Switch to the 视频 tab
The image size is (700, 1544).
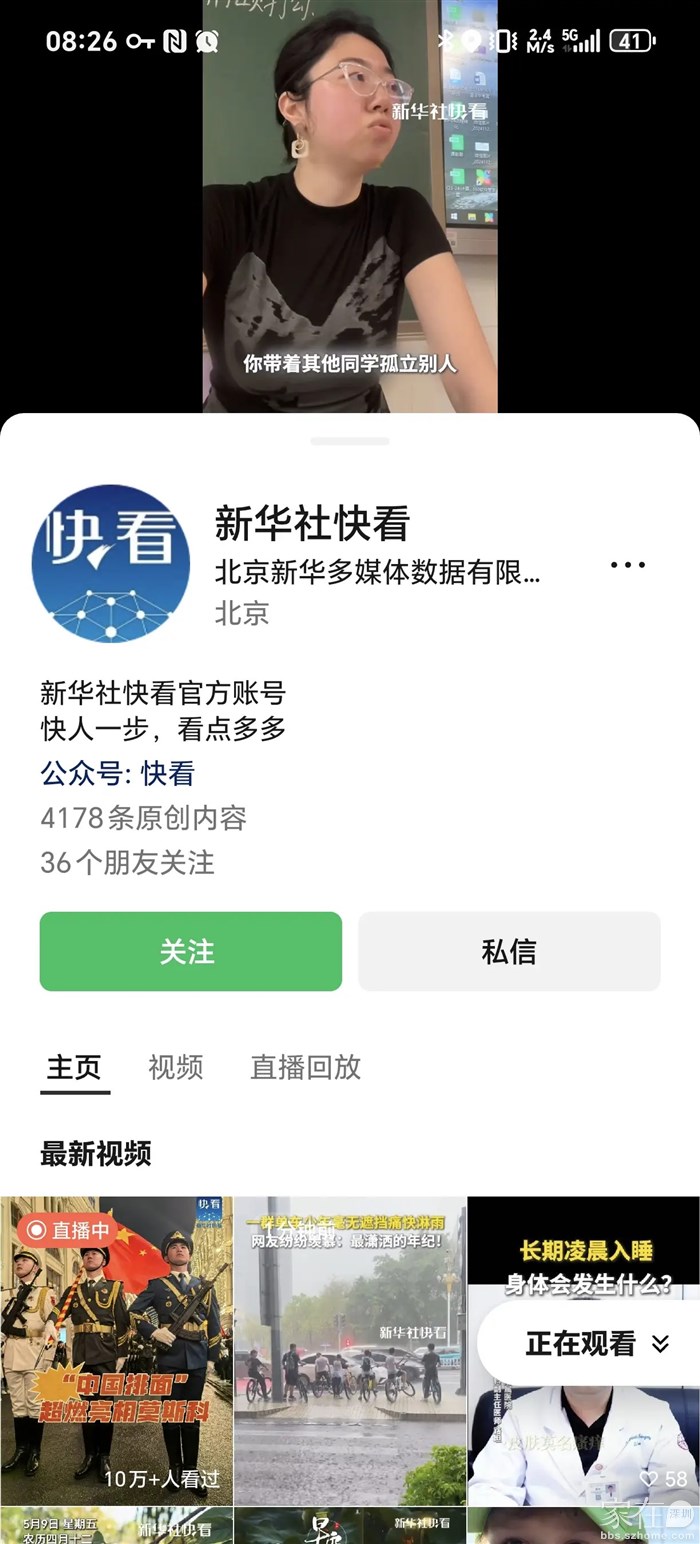point(175,1067)
